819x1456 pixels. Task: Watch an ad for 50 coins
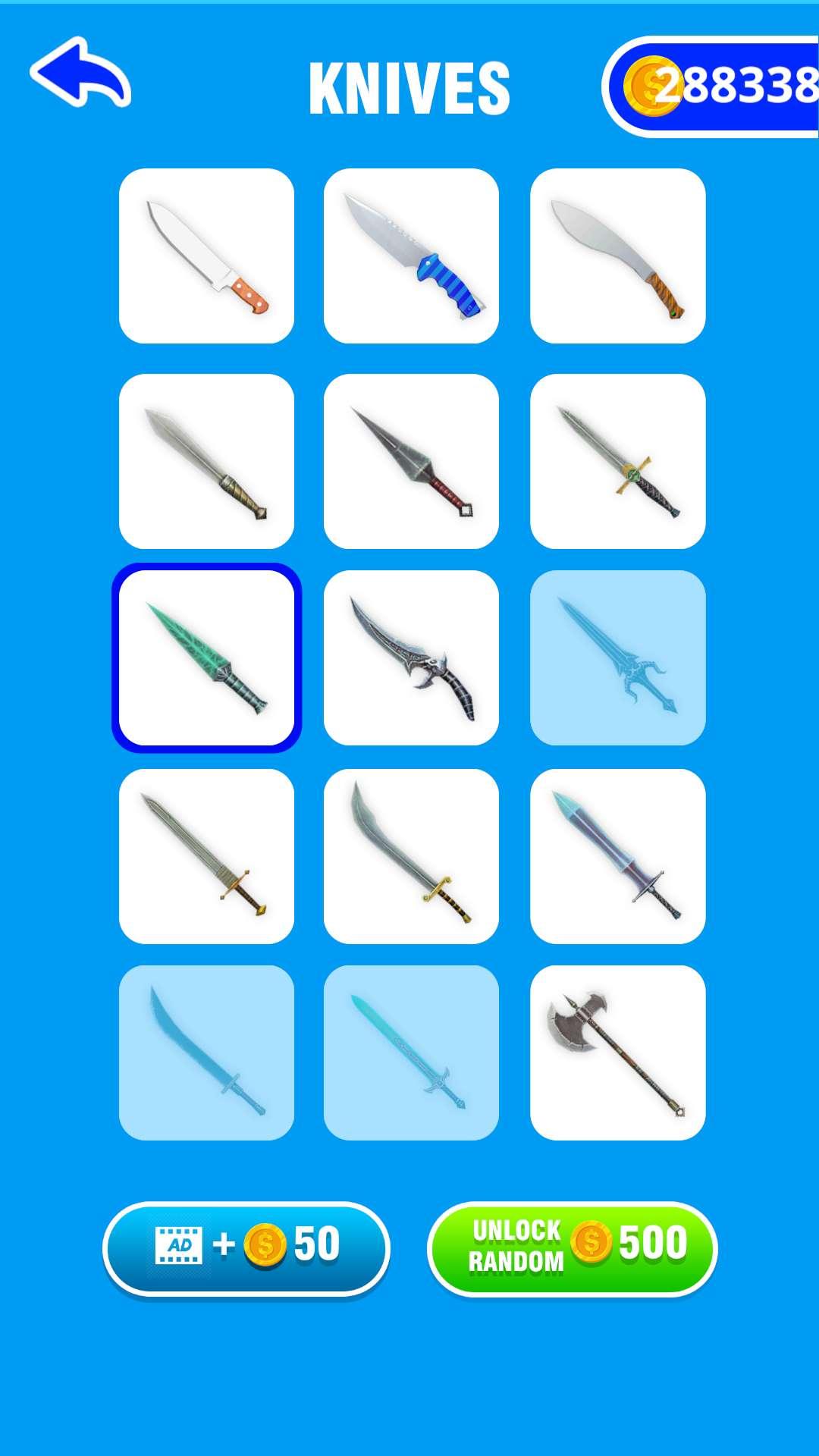(x=246, y=1247)
